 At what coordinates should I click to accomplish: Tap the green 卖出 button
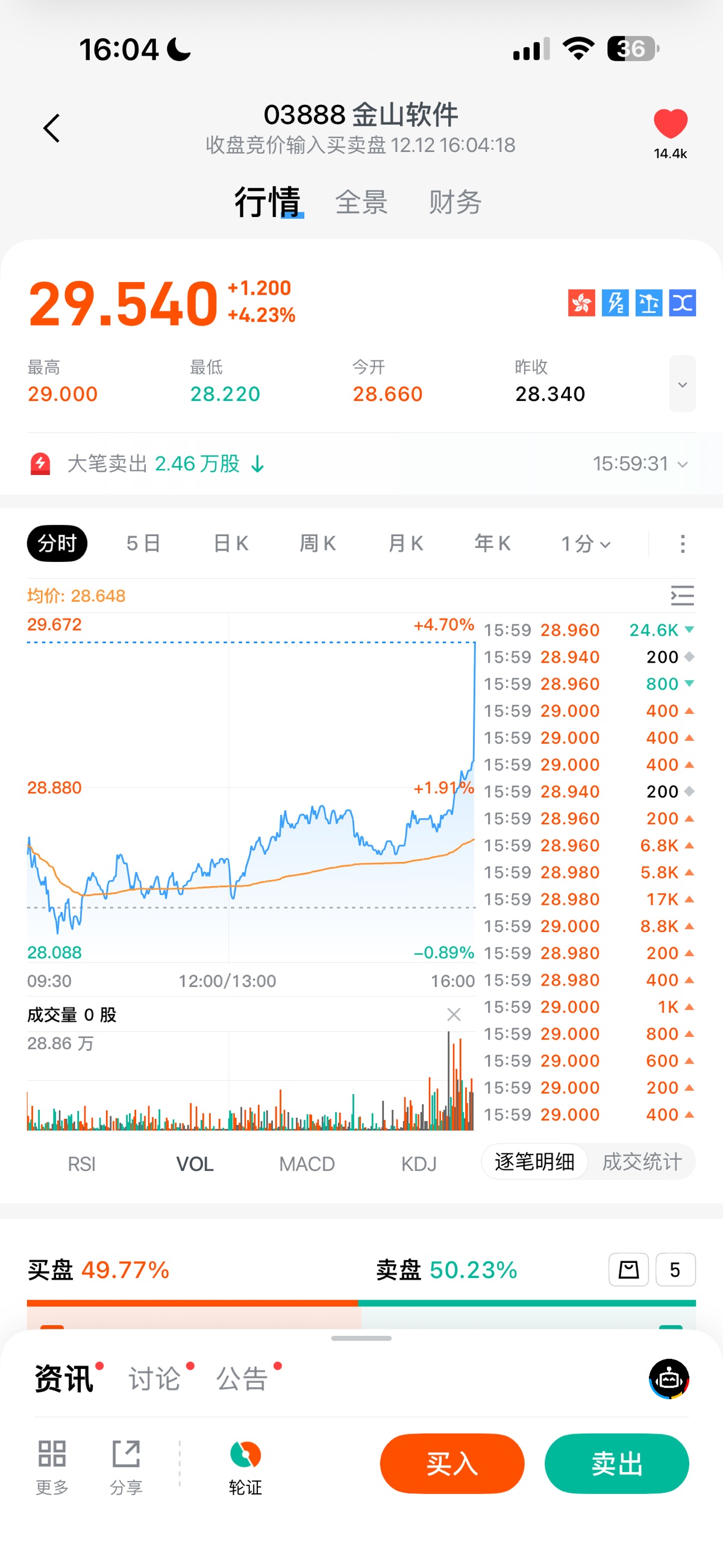616,1463
